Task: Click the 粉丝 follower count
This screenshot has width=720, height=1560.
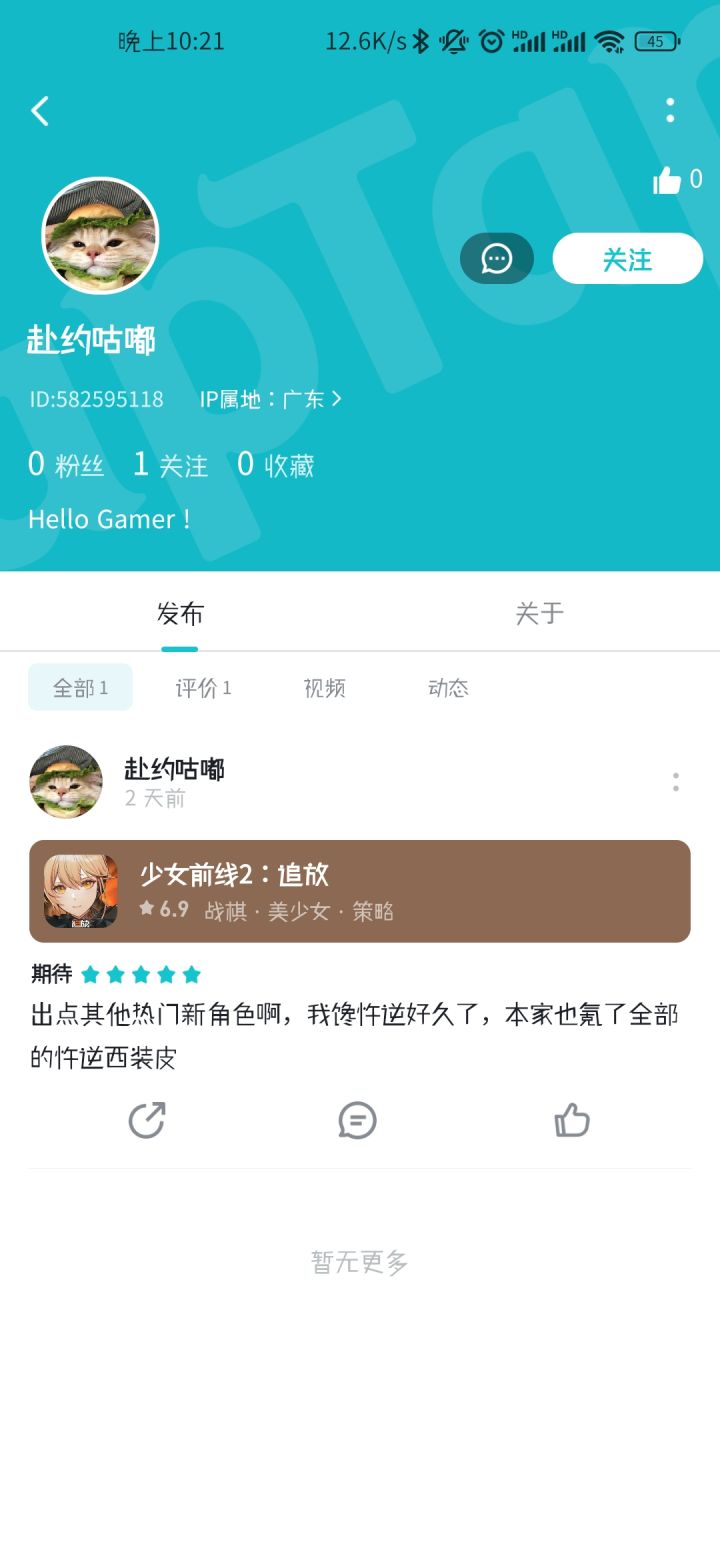Action: pyautogui.click(x=66, y=463)
